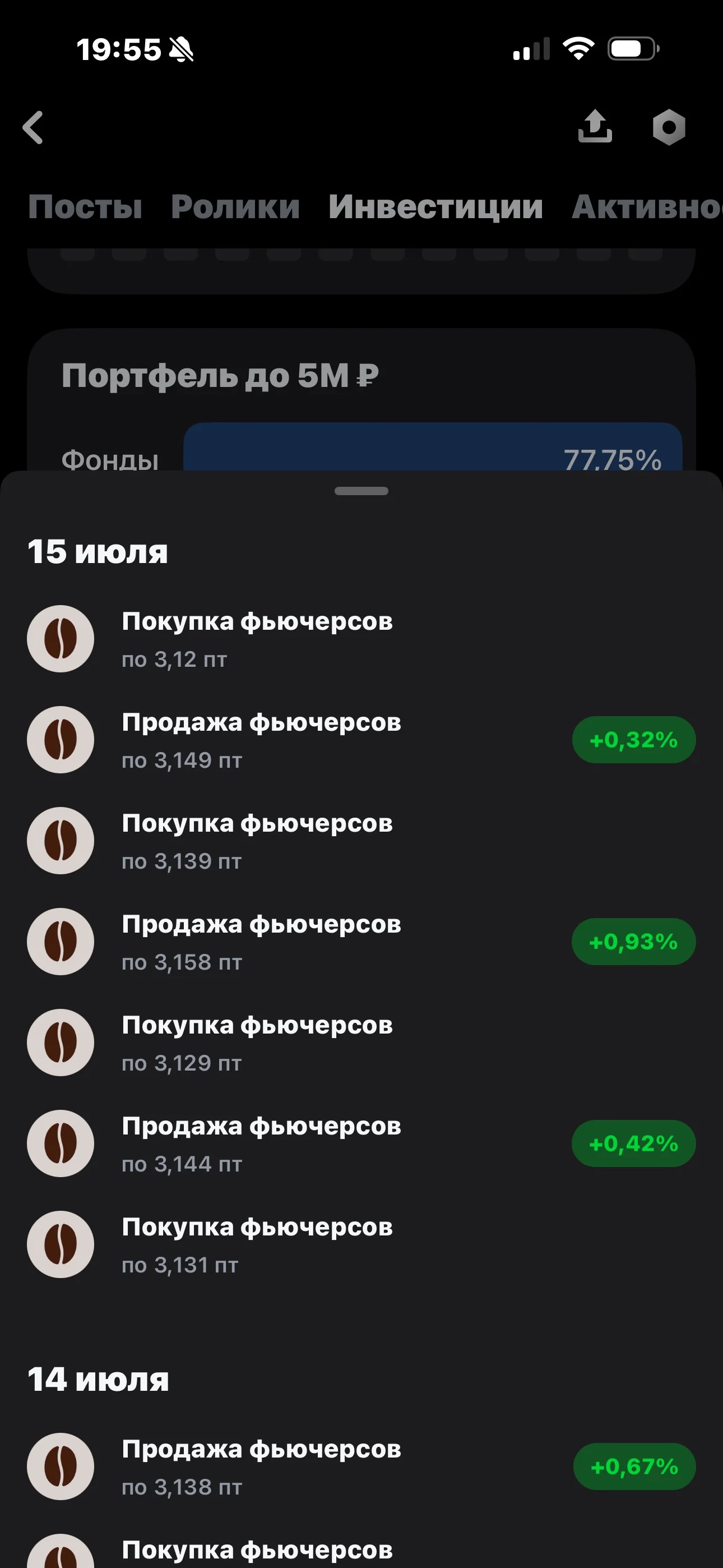Switch to the Посты tab
Viewport: 723px width, 1568px height.
point(85,207)
